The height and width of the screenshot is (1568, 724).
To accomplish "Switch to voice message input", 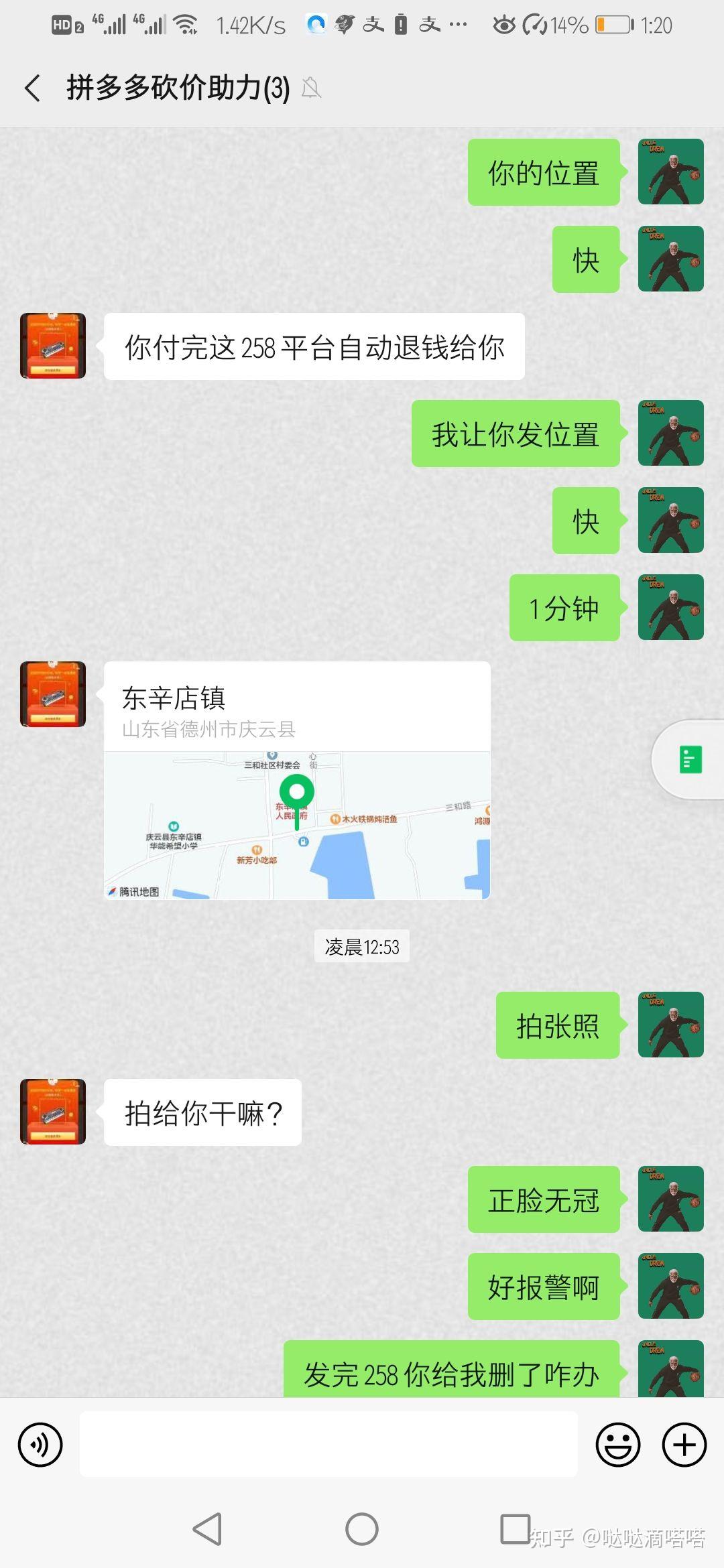I will pos(40,1444).
